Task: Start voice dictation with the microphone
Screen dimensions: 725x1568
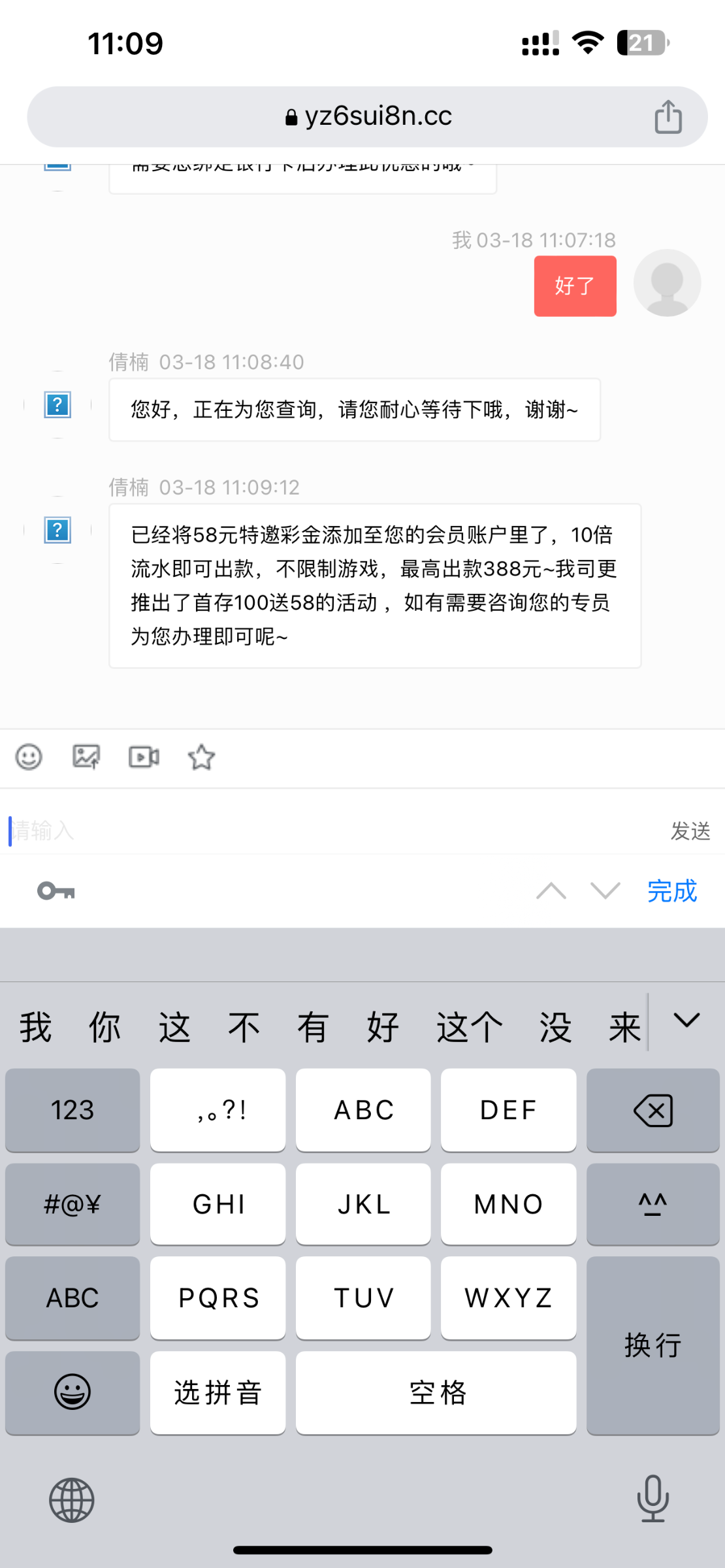Action: click(652, 1499)
